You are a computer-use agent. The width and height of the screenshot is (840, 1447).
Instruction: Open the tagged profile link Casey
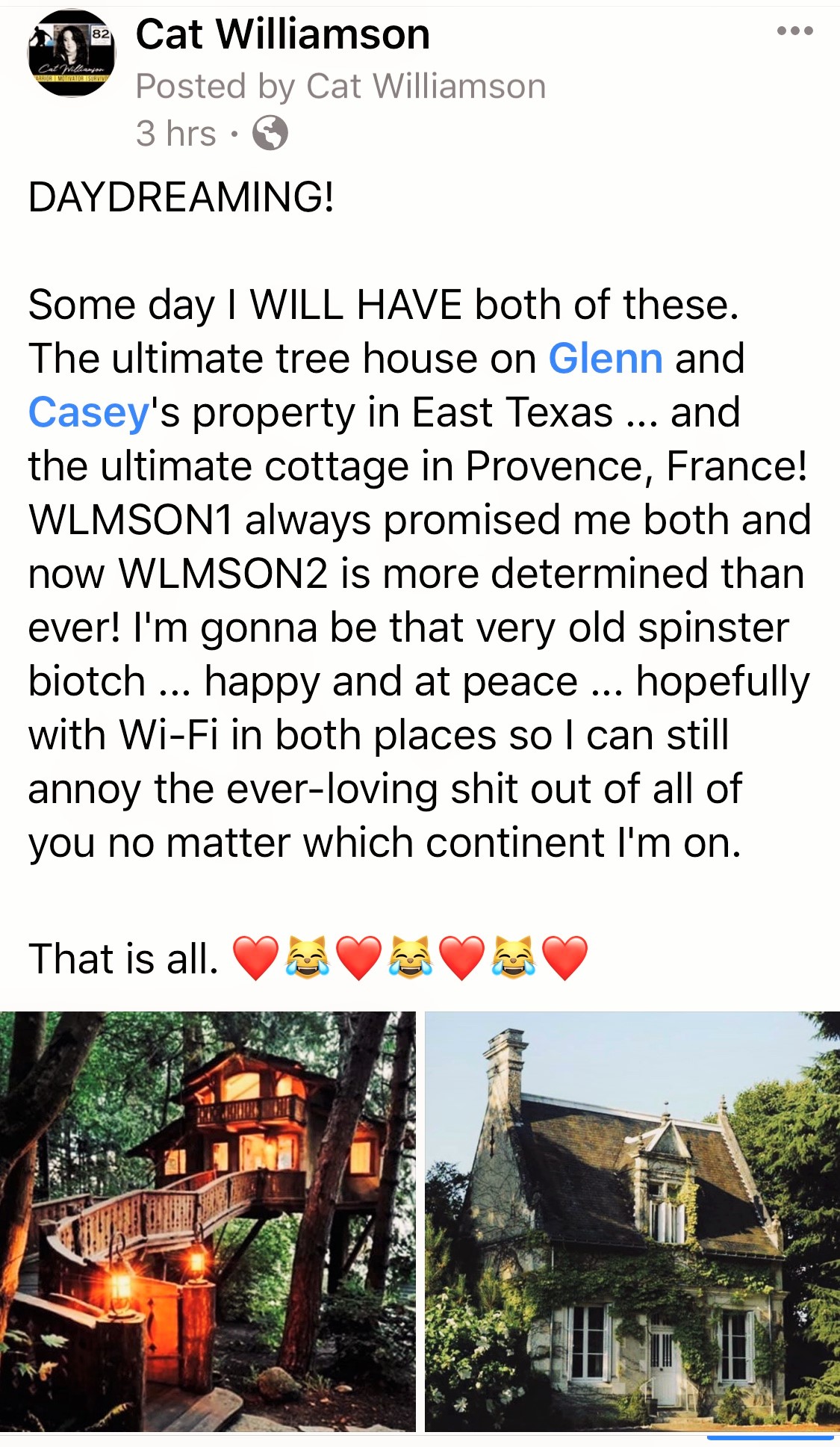90,412
